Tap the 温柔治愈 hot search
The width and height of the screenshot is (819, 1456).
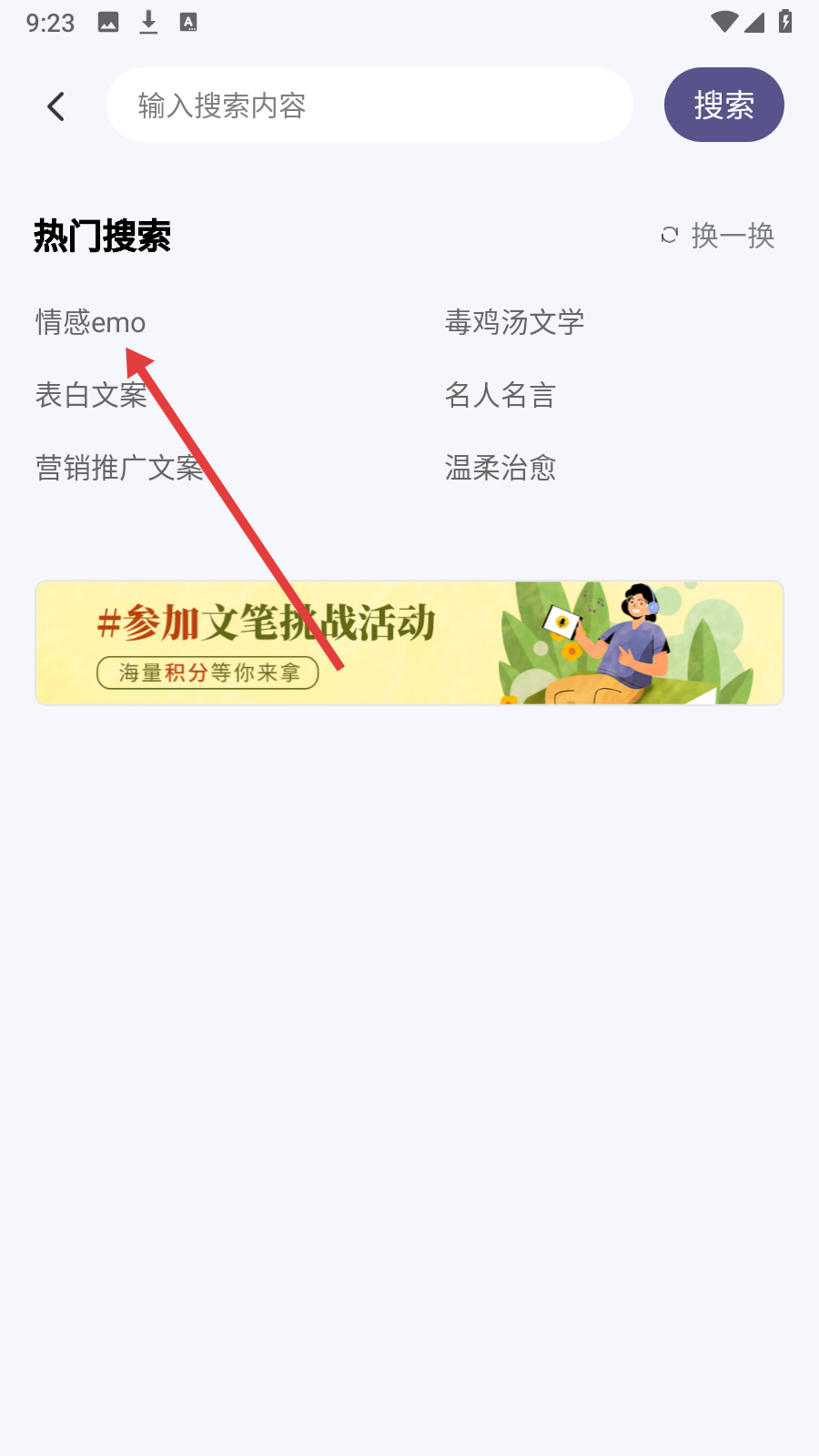tap(500, 468)
